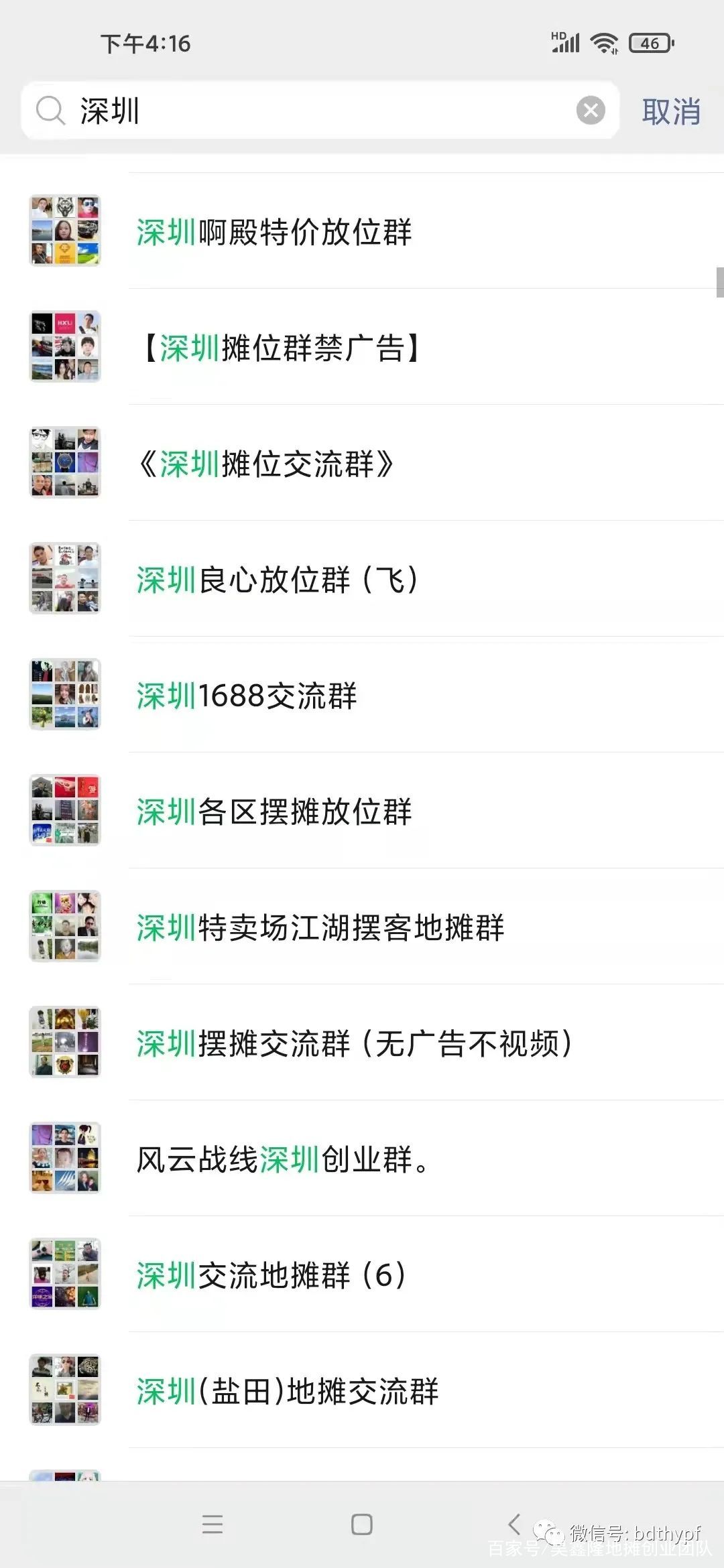Cancel the search with 取消

[671, 111]
